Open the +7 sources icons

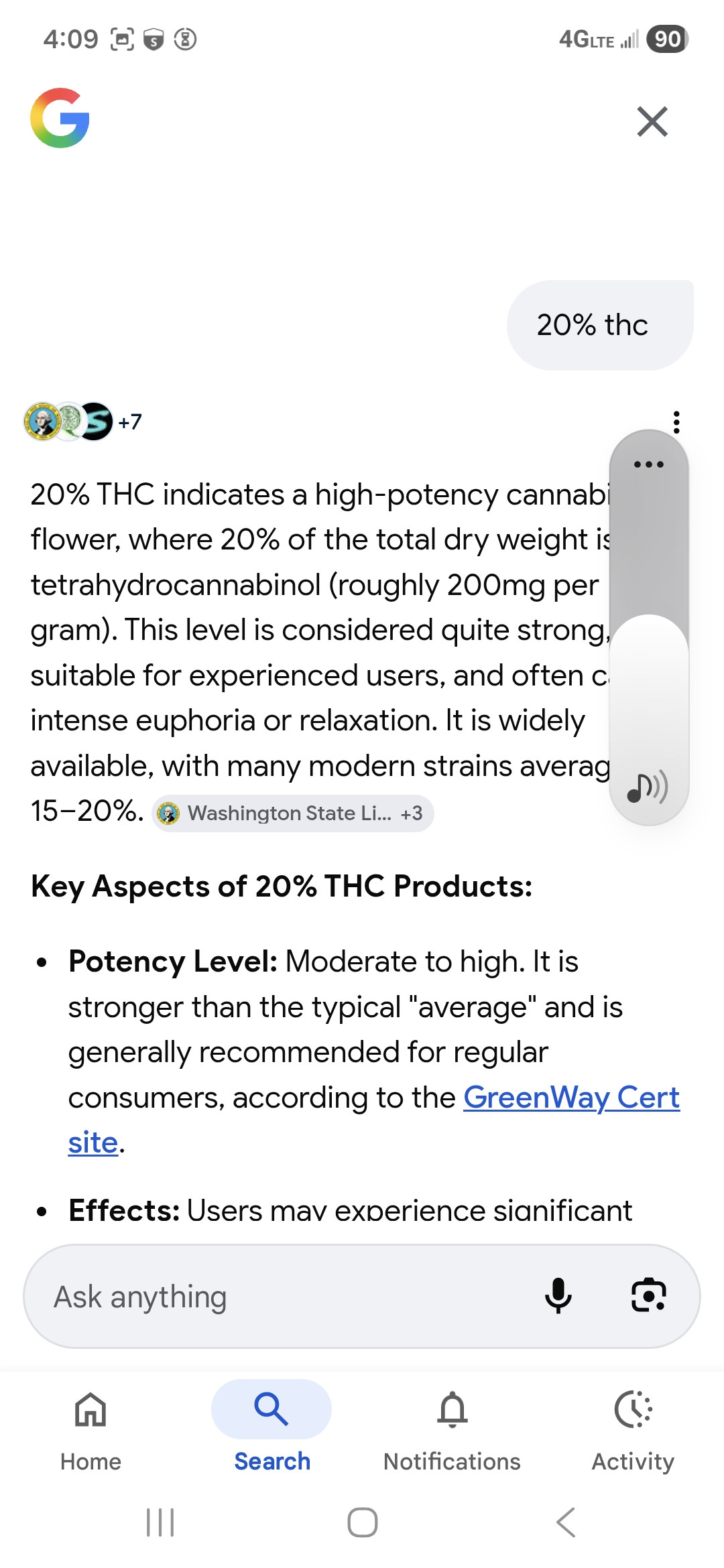(83, 421)
